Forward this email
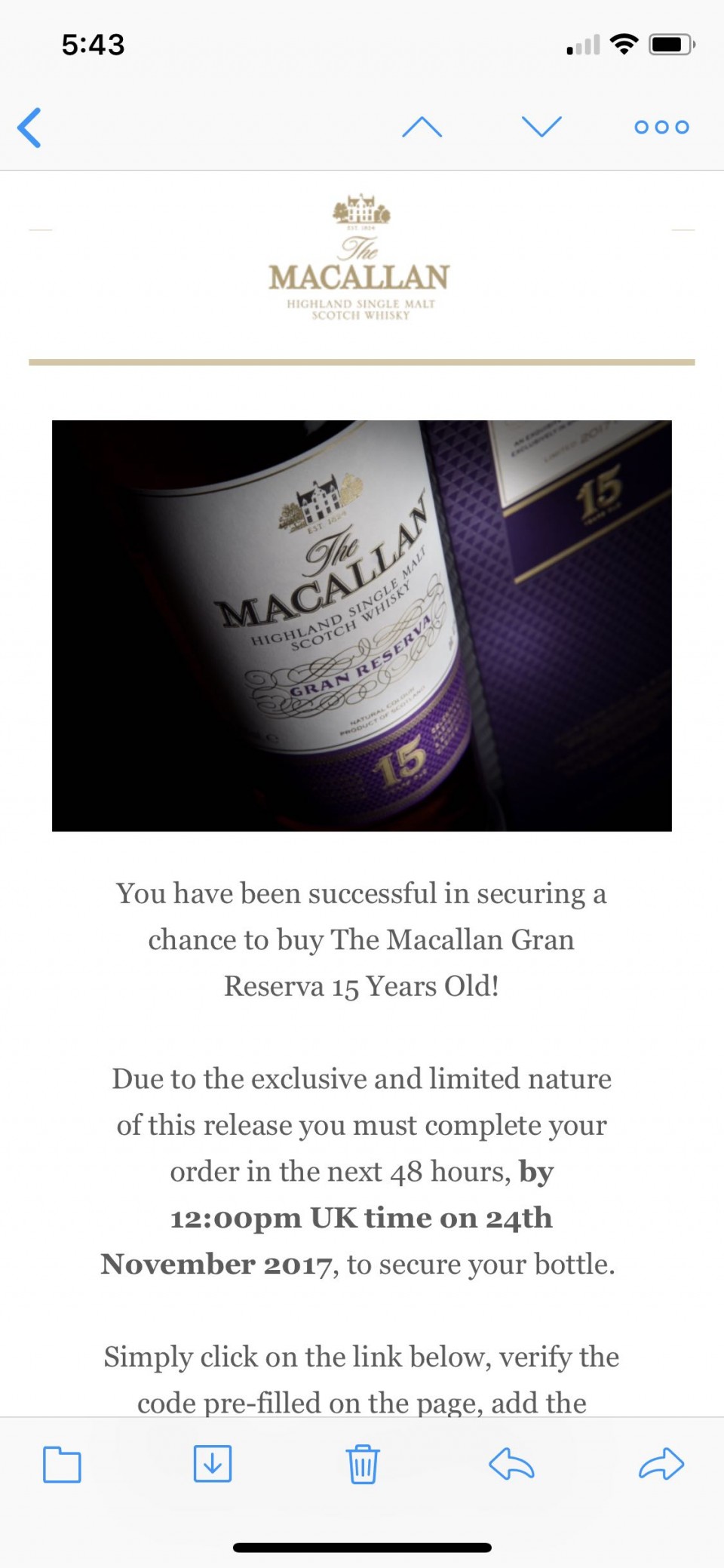 point(661,1464)
